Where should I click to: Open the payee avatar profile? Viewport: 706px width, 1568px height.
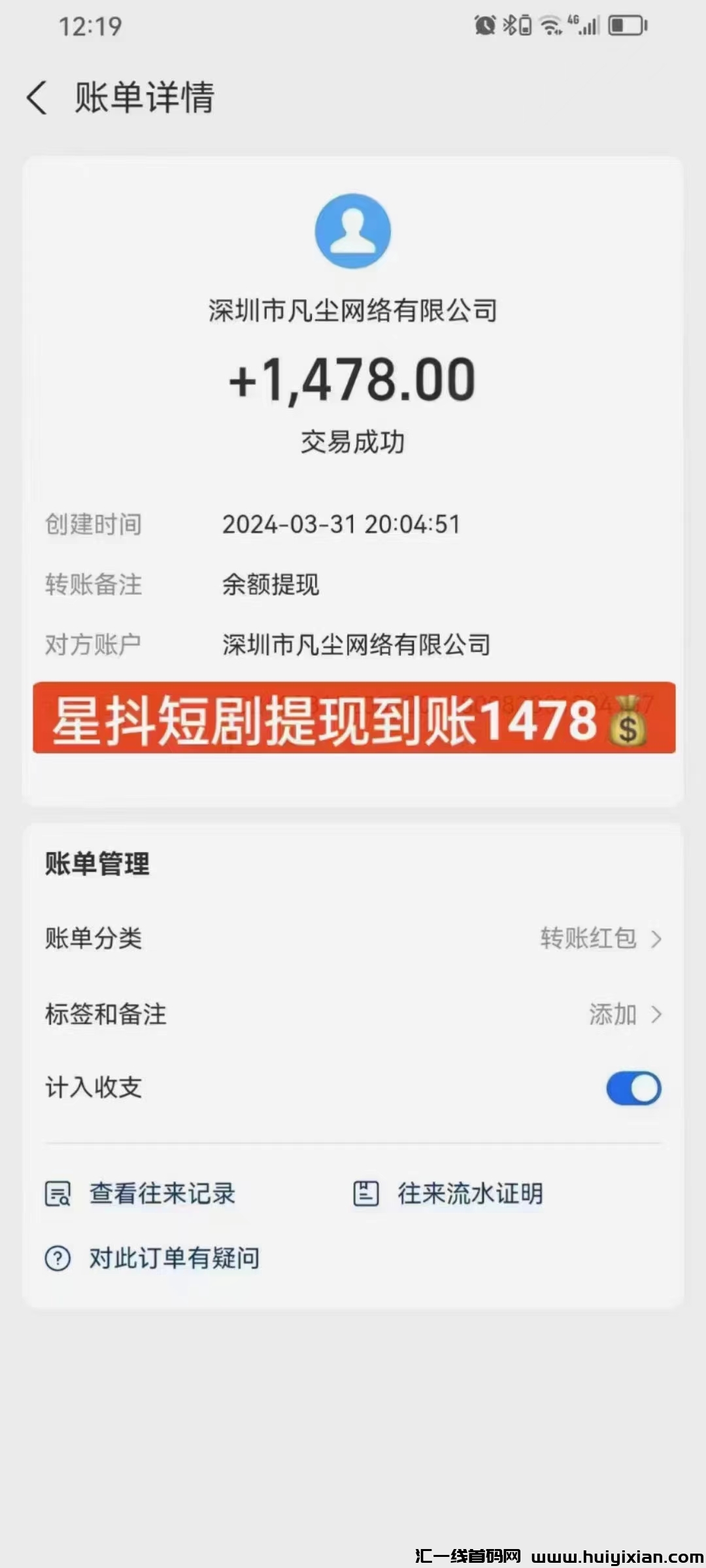pos(353,231)
